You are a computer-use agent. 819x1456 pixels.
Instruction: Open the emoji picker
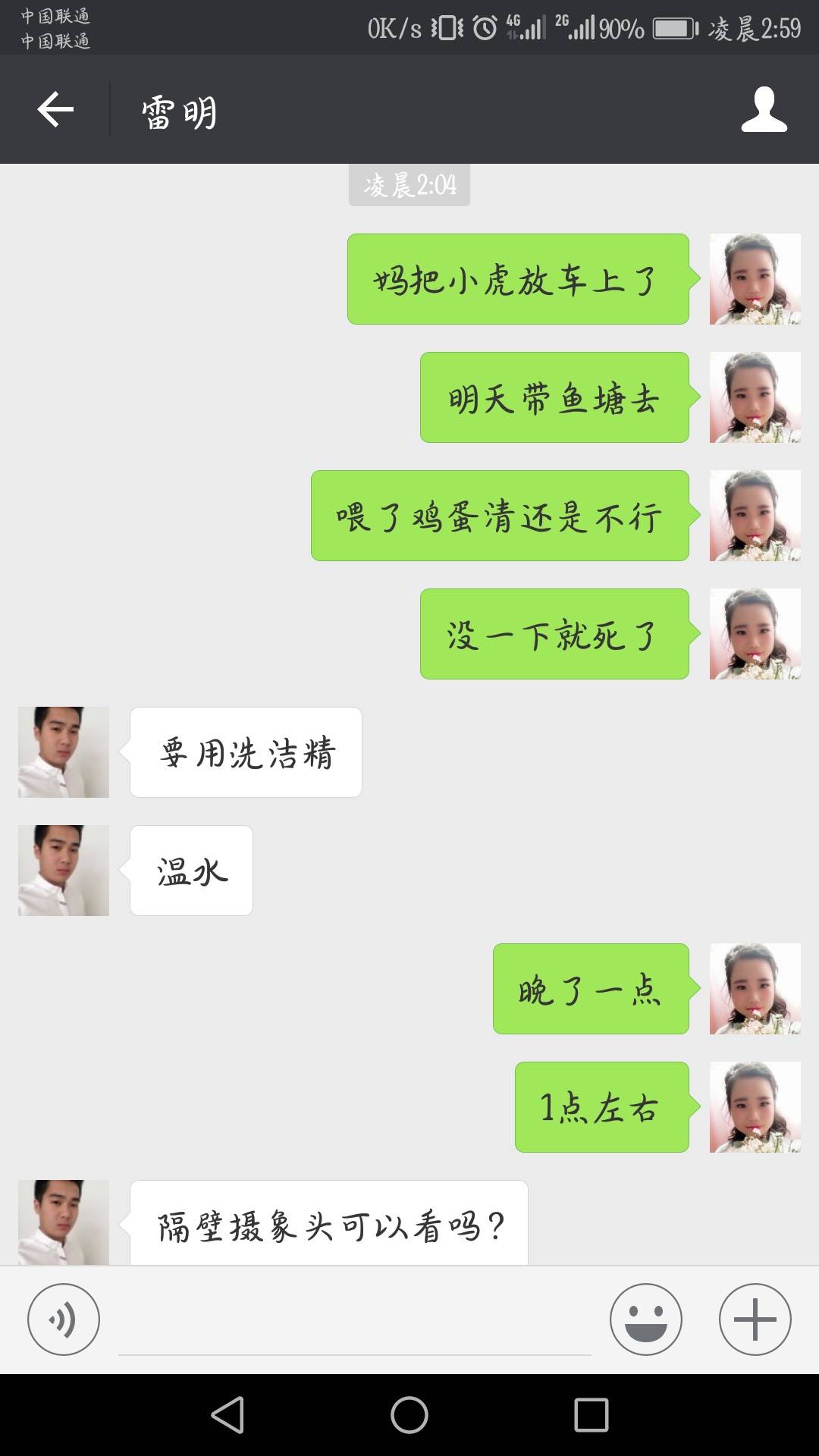pos(645,1319)
